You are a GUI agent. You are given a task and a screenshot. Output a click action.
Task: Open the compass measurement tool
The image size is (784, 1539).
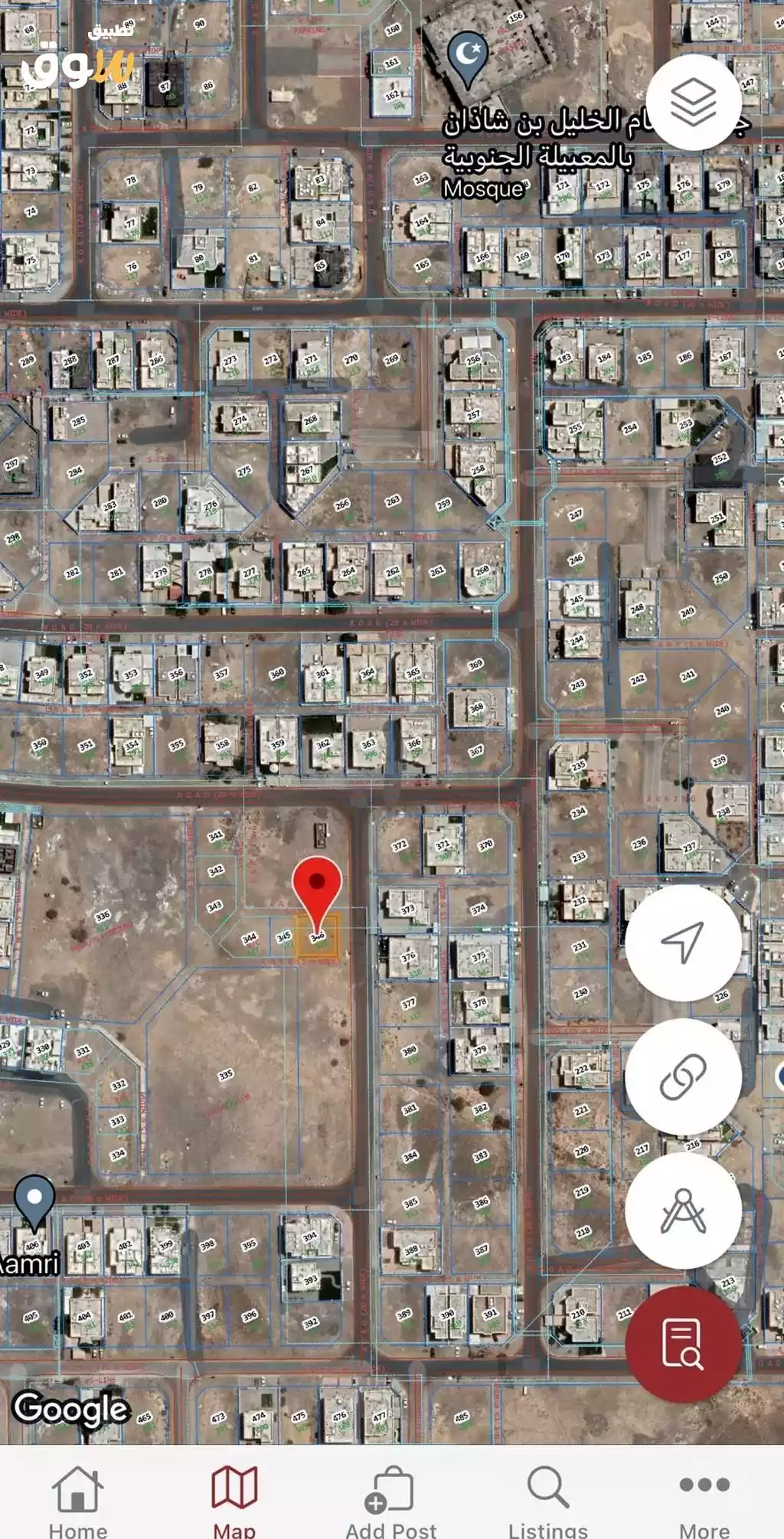coord(683,1211)
